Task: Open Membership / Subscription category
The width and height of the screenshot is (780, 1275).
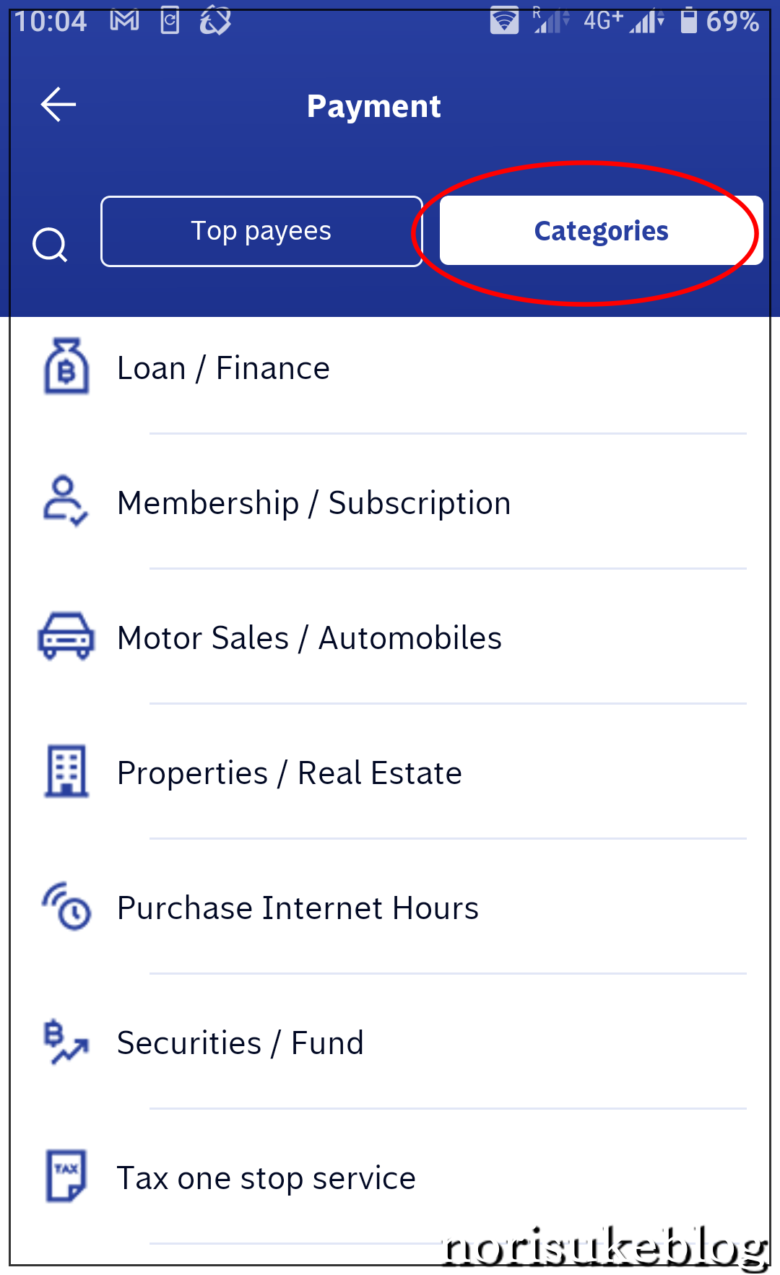Action: (390, 502)
